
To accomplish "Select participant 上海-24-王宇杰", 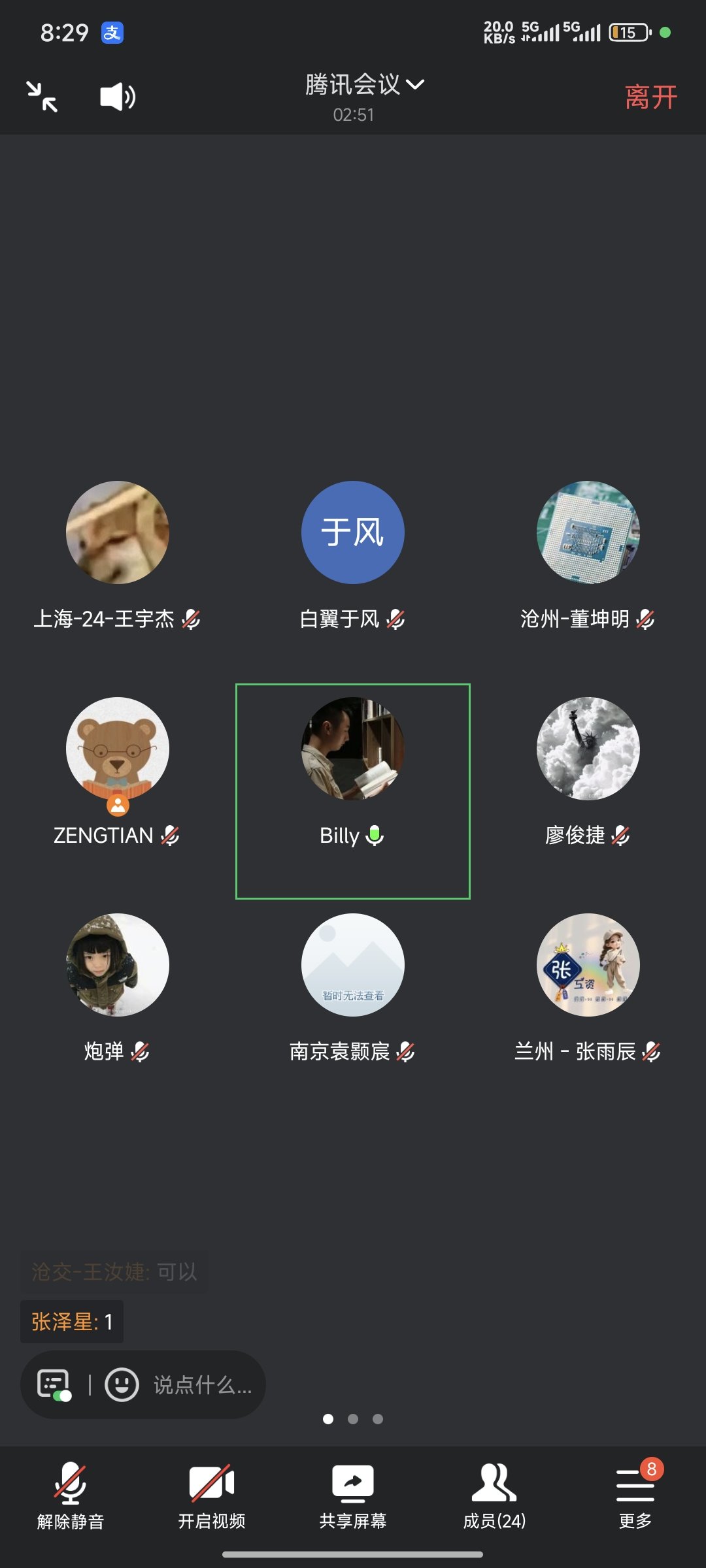I will pyautogui.click(x=118, y=532).
